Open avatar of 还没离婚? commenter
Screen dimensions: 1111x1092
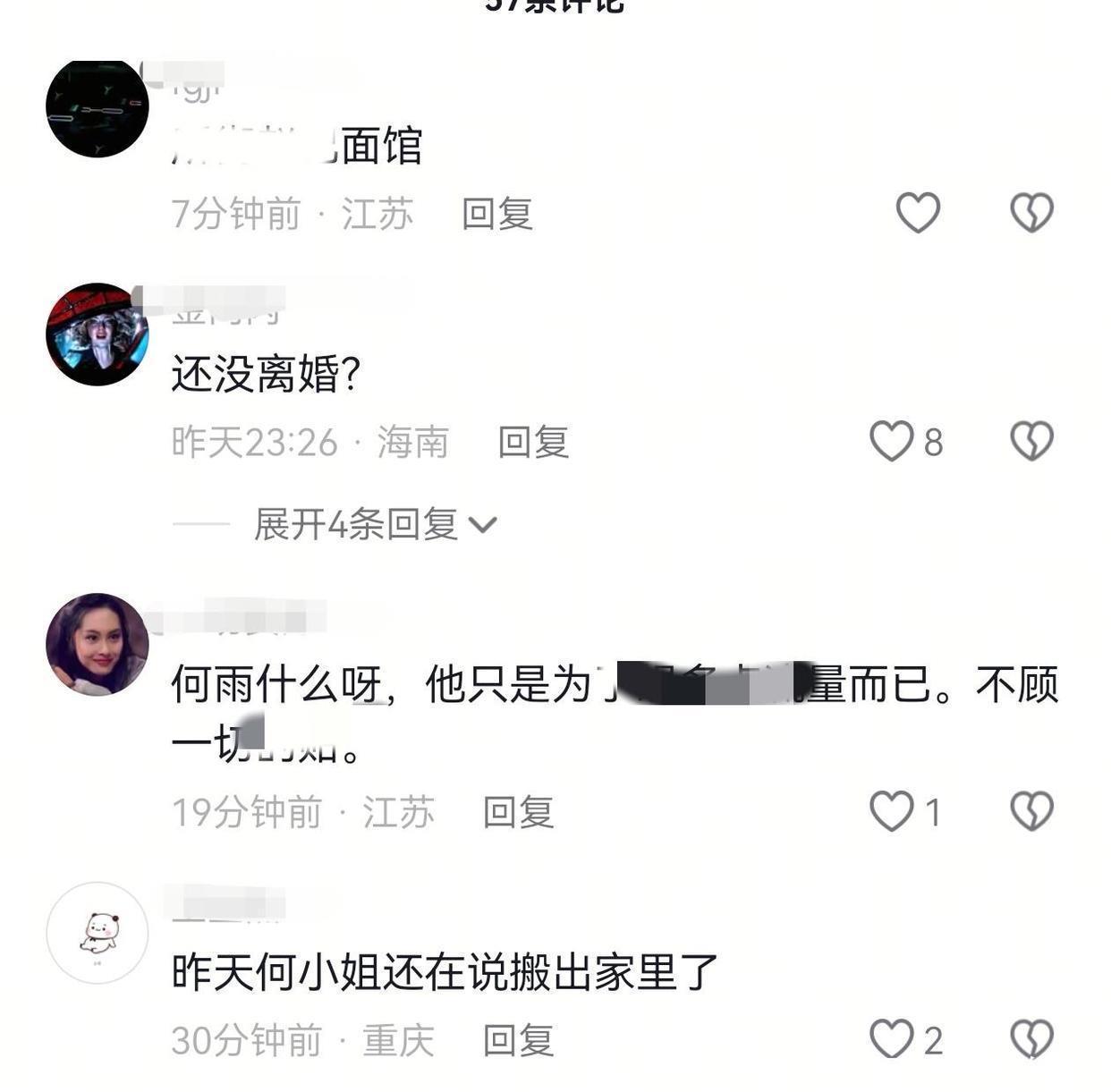point(98,334)
